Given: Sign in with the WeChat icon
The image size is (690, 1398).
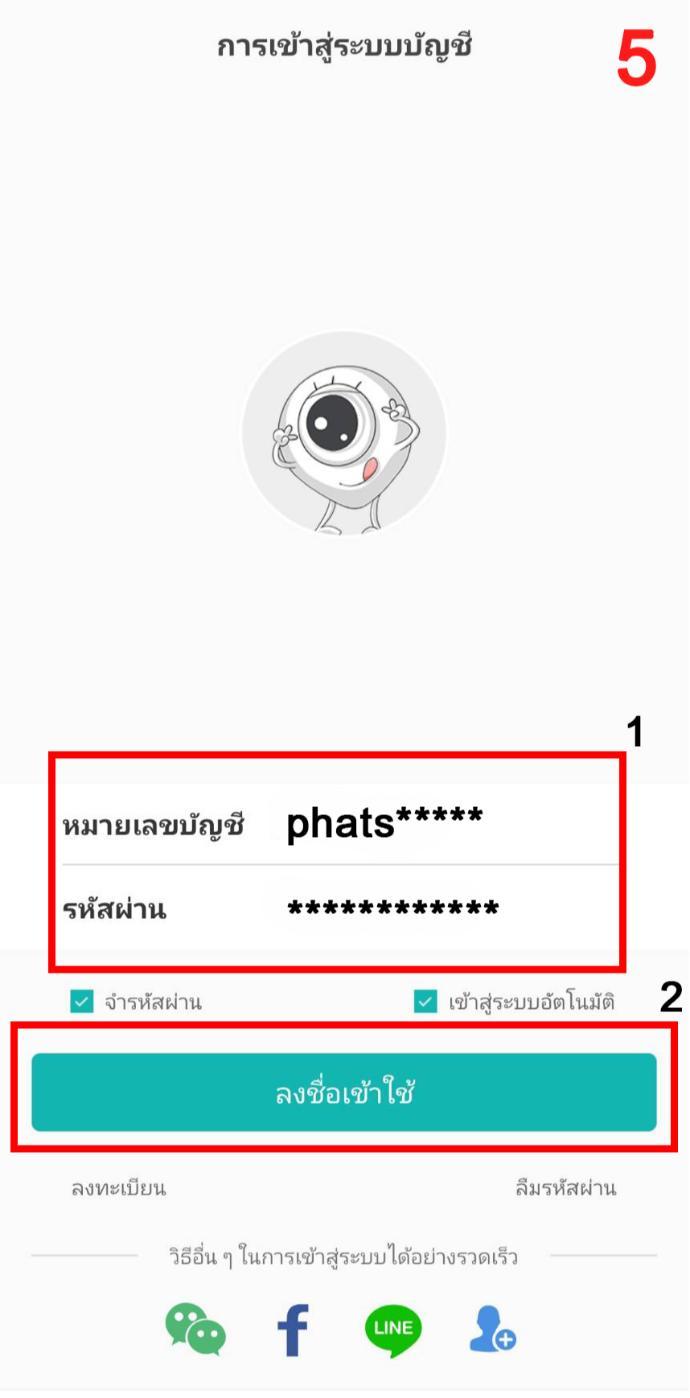Looking at the screenshot, I should pyautogui.click(x=195, y=1331).
